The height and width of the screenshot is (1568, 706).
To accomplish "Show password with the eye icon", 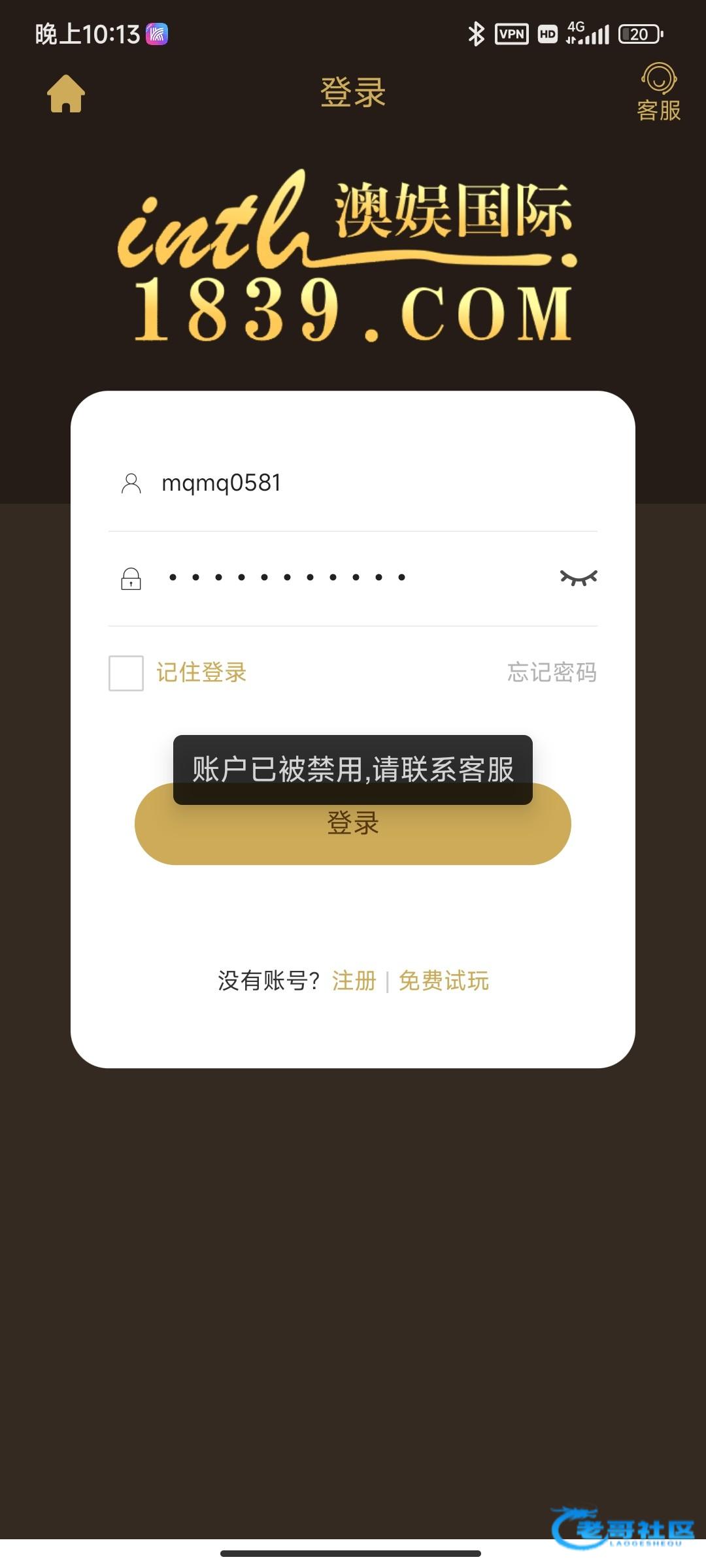I will point(578,578).
